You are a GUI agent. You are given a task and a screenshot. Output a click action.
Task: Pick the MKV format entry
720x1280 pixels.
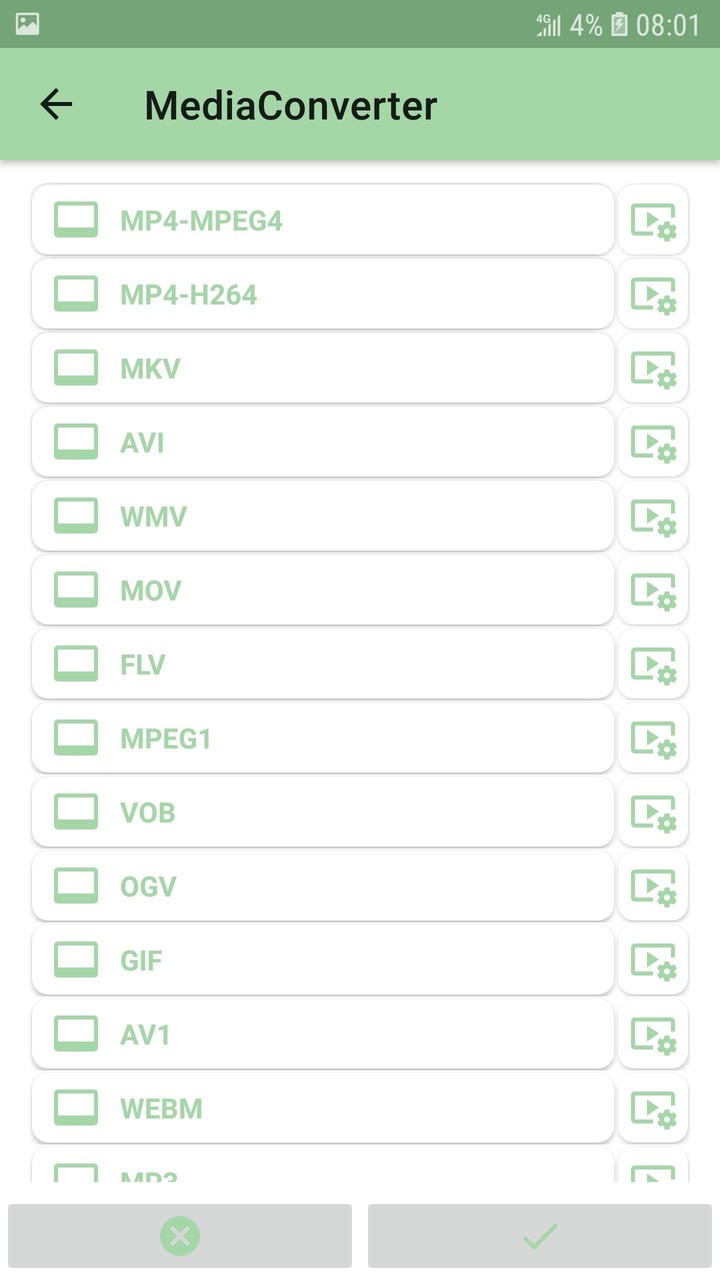322,368
